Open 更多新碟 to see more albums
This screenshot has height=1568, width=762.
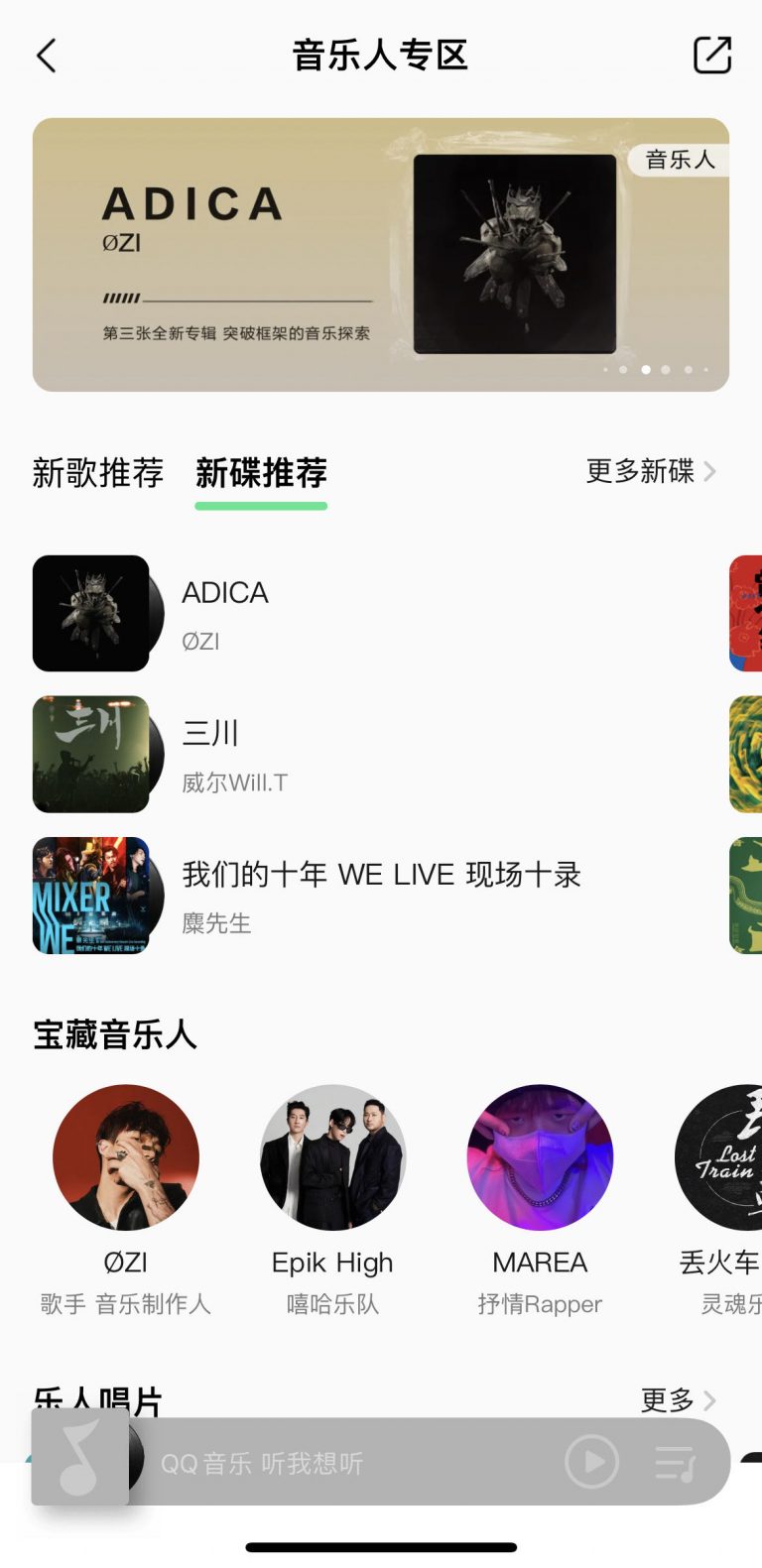coord(650,471)
